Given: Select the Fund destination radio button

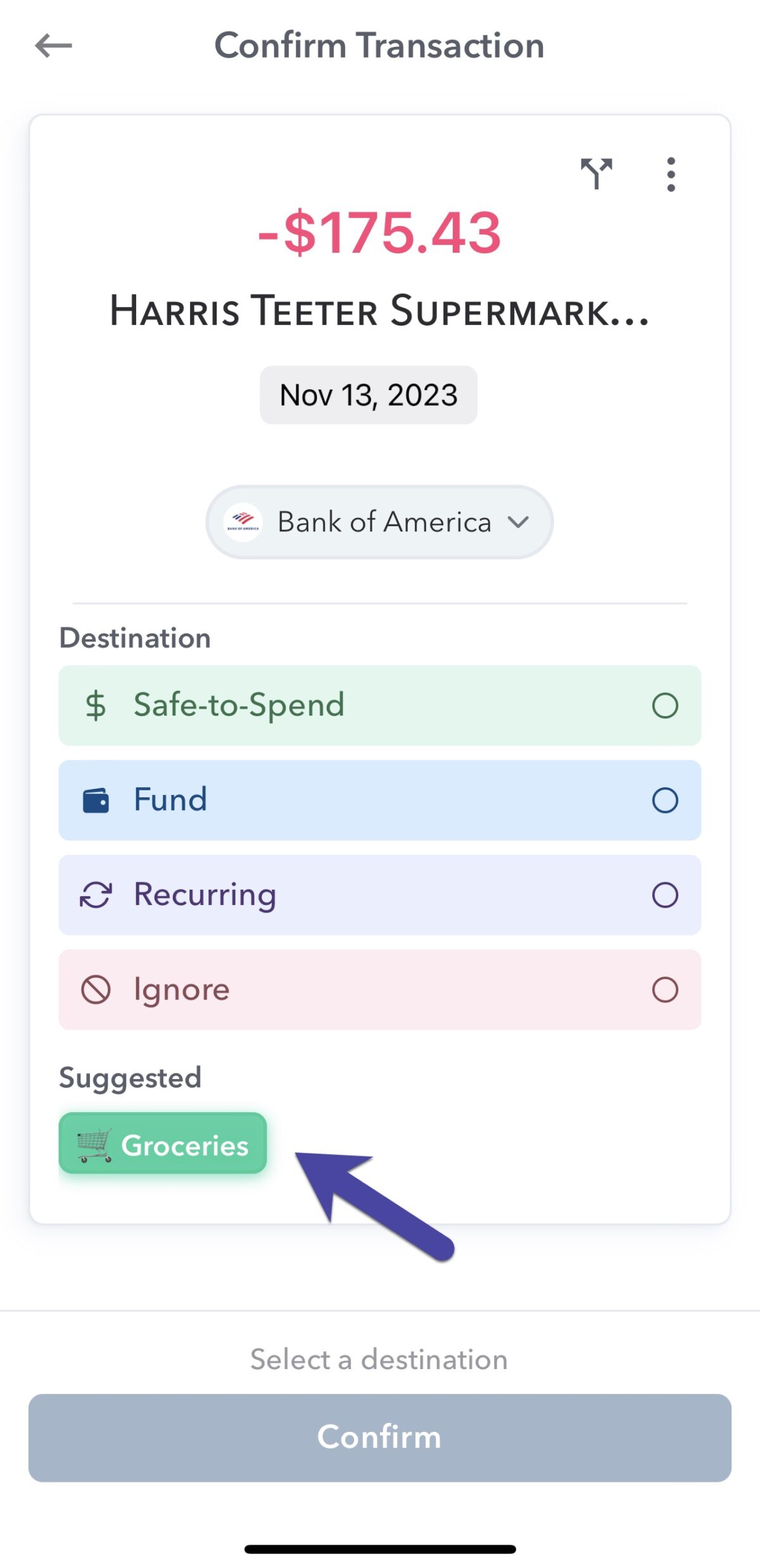Looking at the screenshot, I should pyautogui.click(x=664, y=799).
